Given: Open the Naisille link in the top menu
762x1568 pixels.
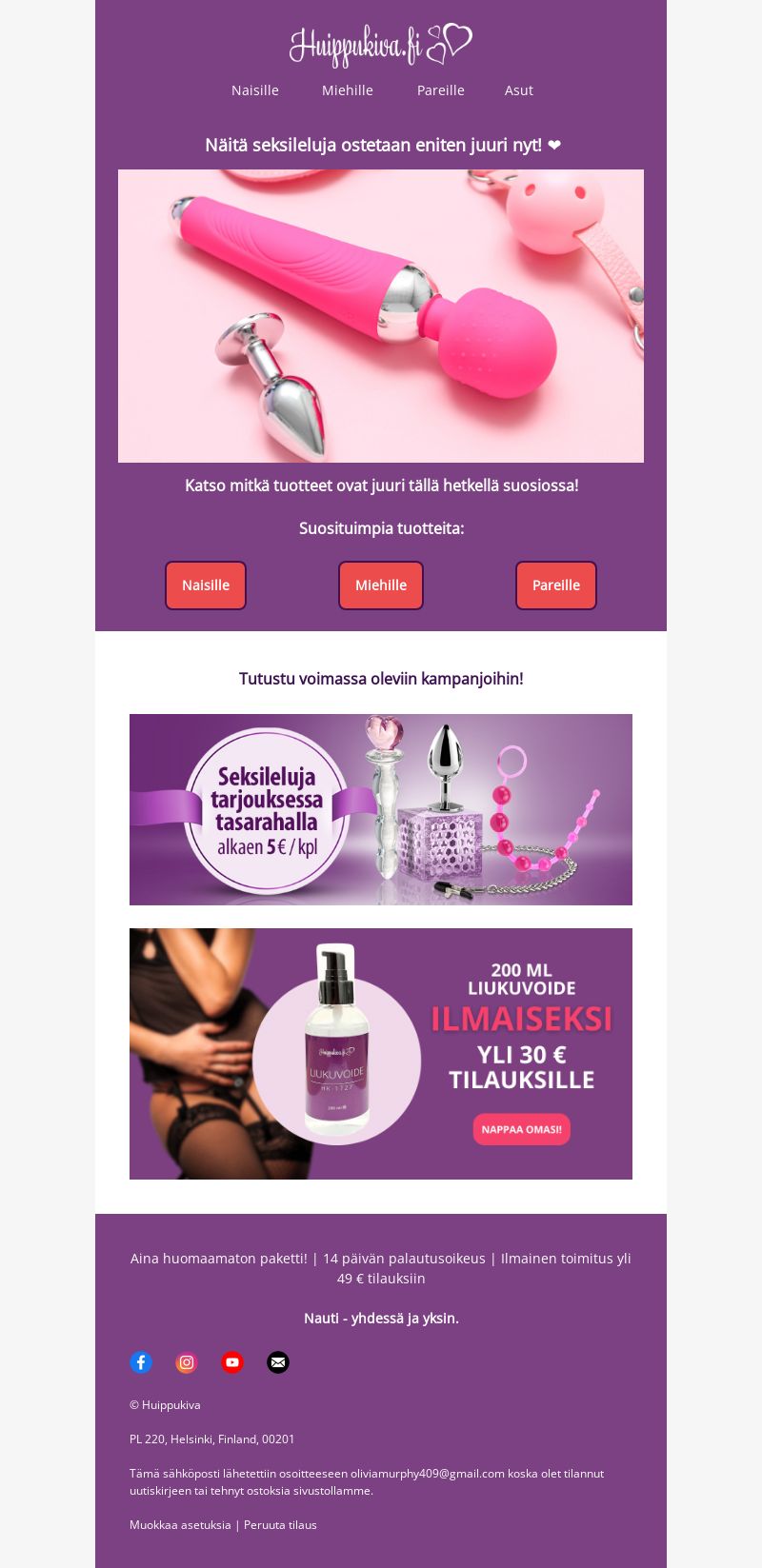Looking at the screenshot, I should tap(255, 90).
